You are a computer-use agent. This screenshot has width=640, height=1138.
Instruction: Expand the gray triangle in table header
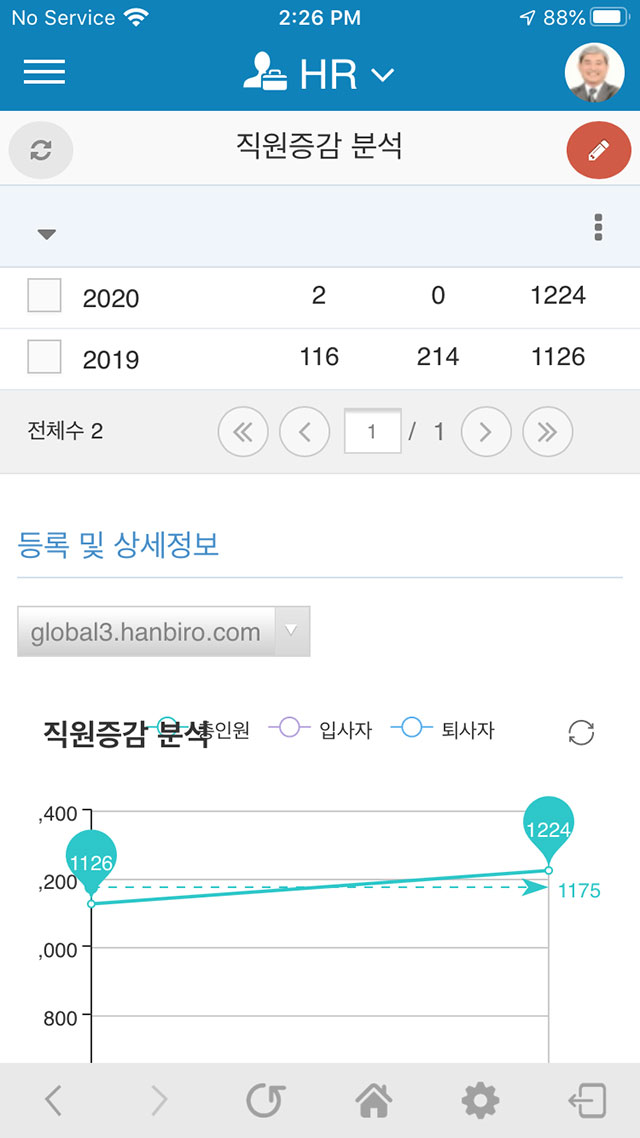coord(46,234)
